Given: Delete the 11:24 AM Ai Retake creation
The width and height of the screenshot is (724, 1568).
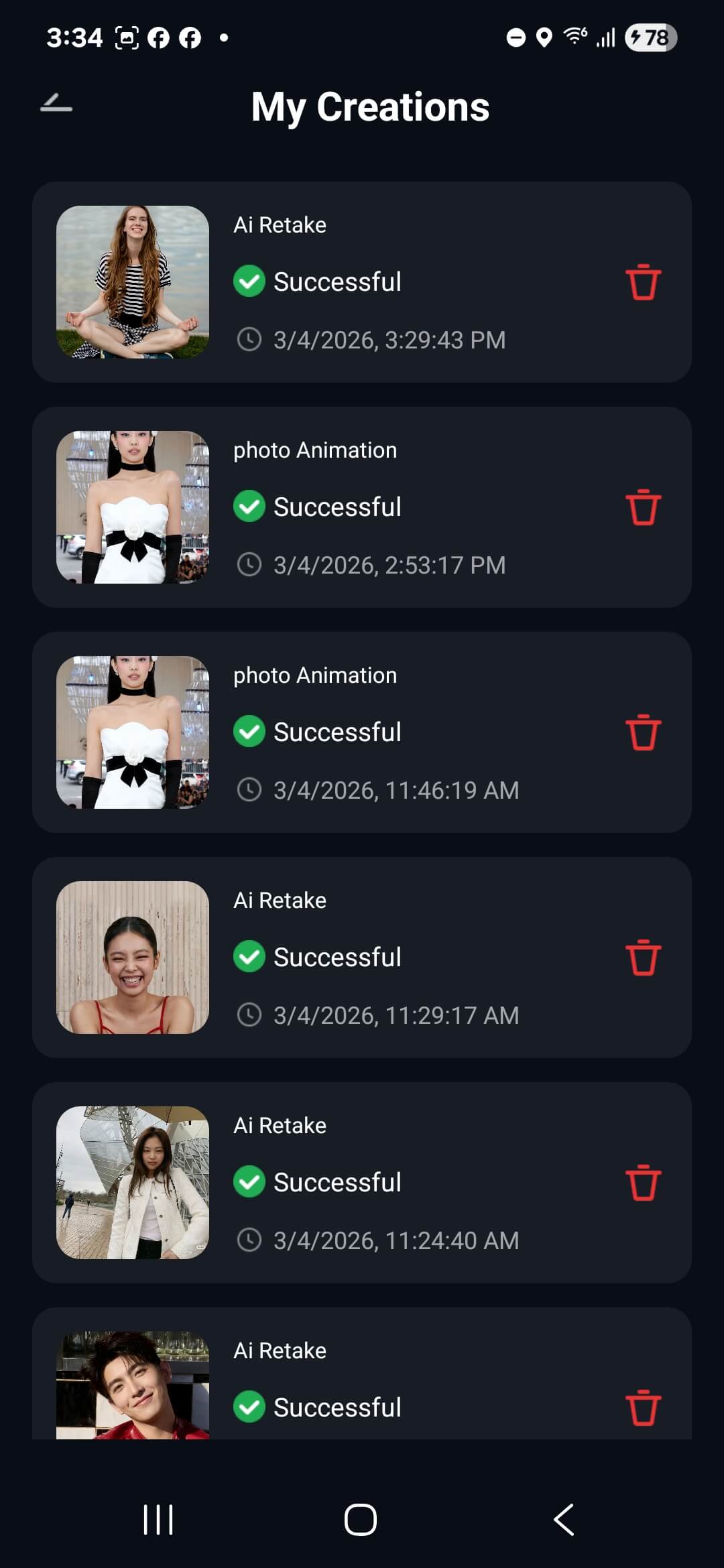Looking at the screenshot, I should click(642, 1183).
